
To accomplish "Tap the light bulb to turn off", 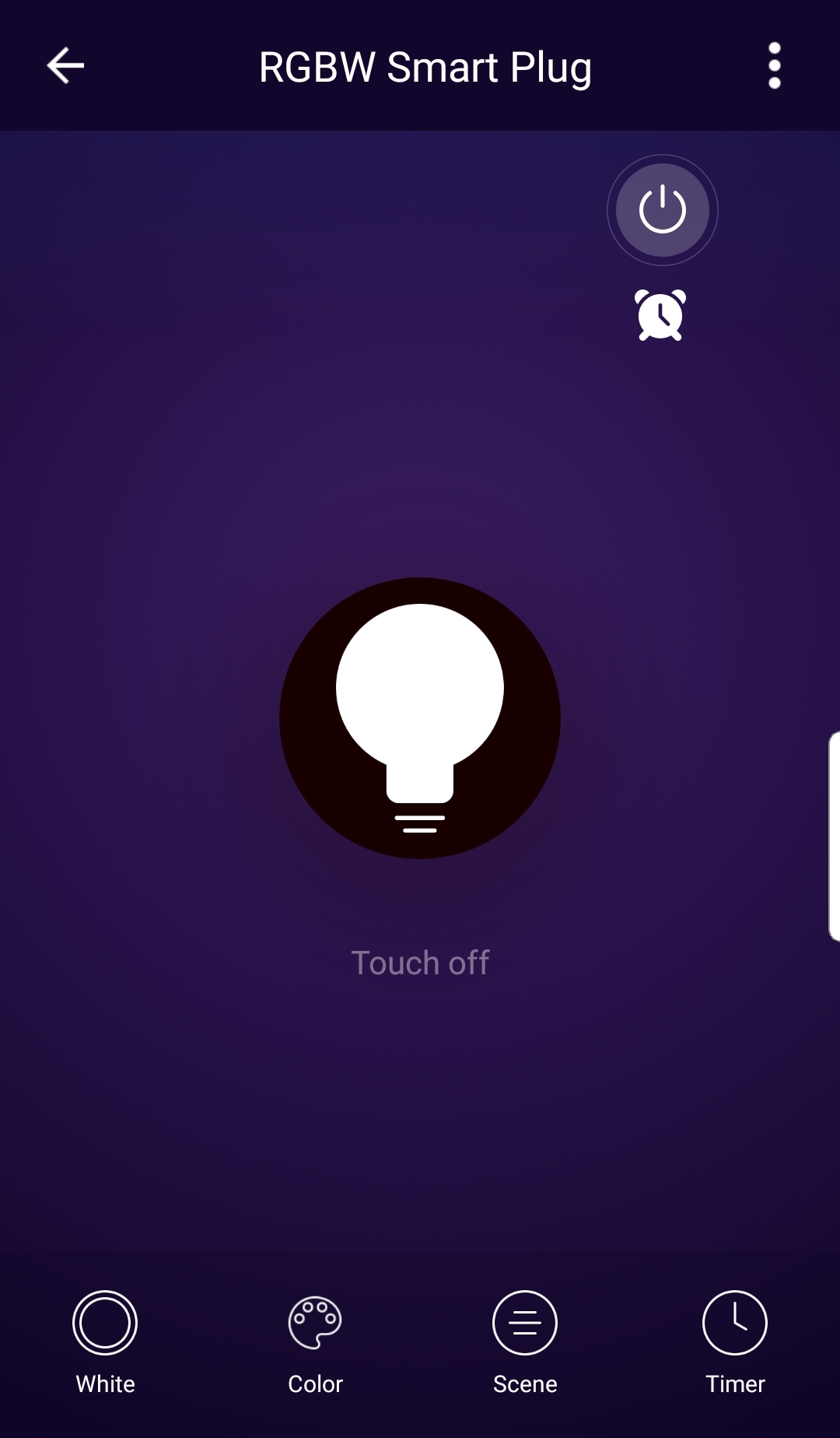I will [420, 717].
